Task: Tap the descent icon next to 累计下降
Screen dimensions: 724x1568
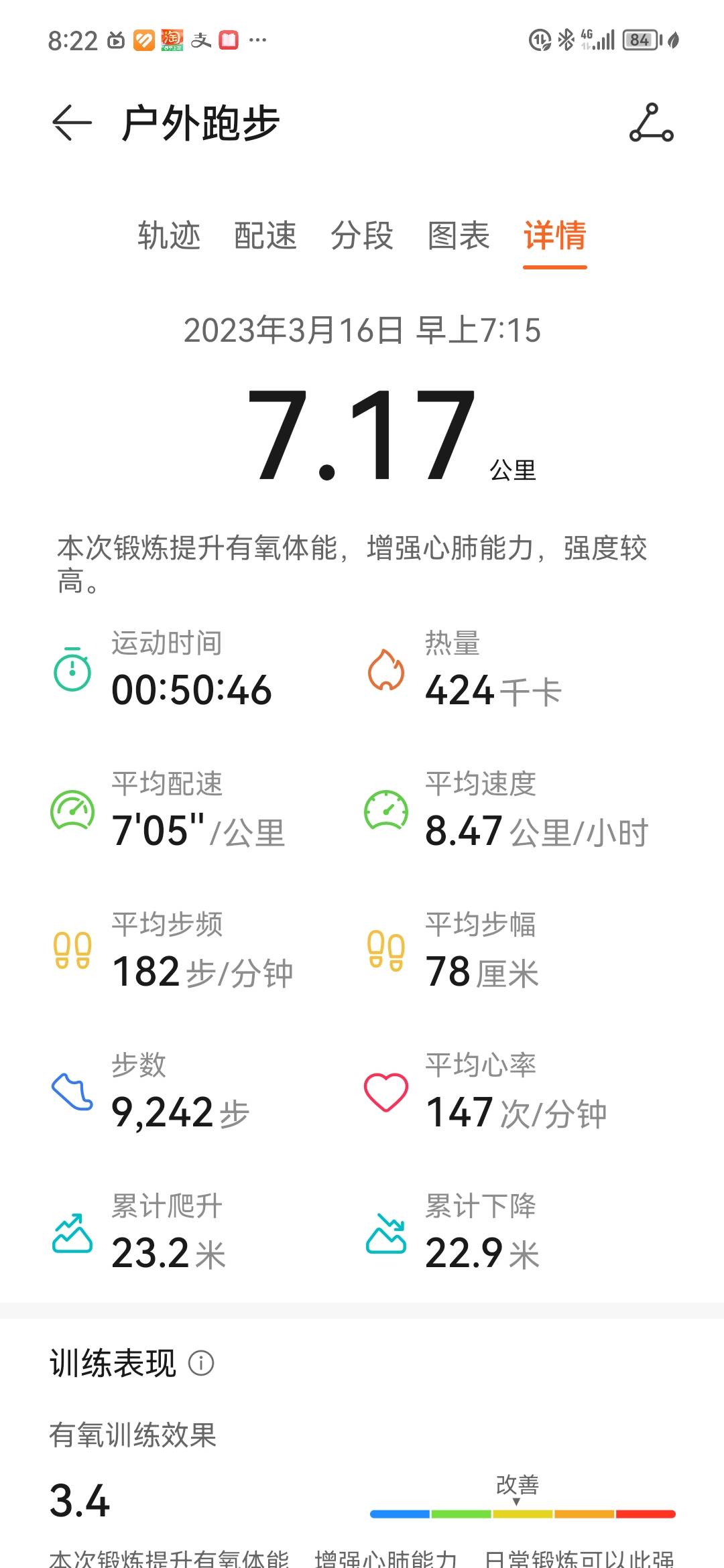Action: click(x=385, y=1234)
